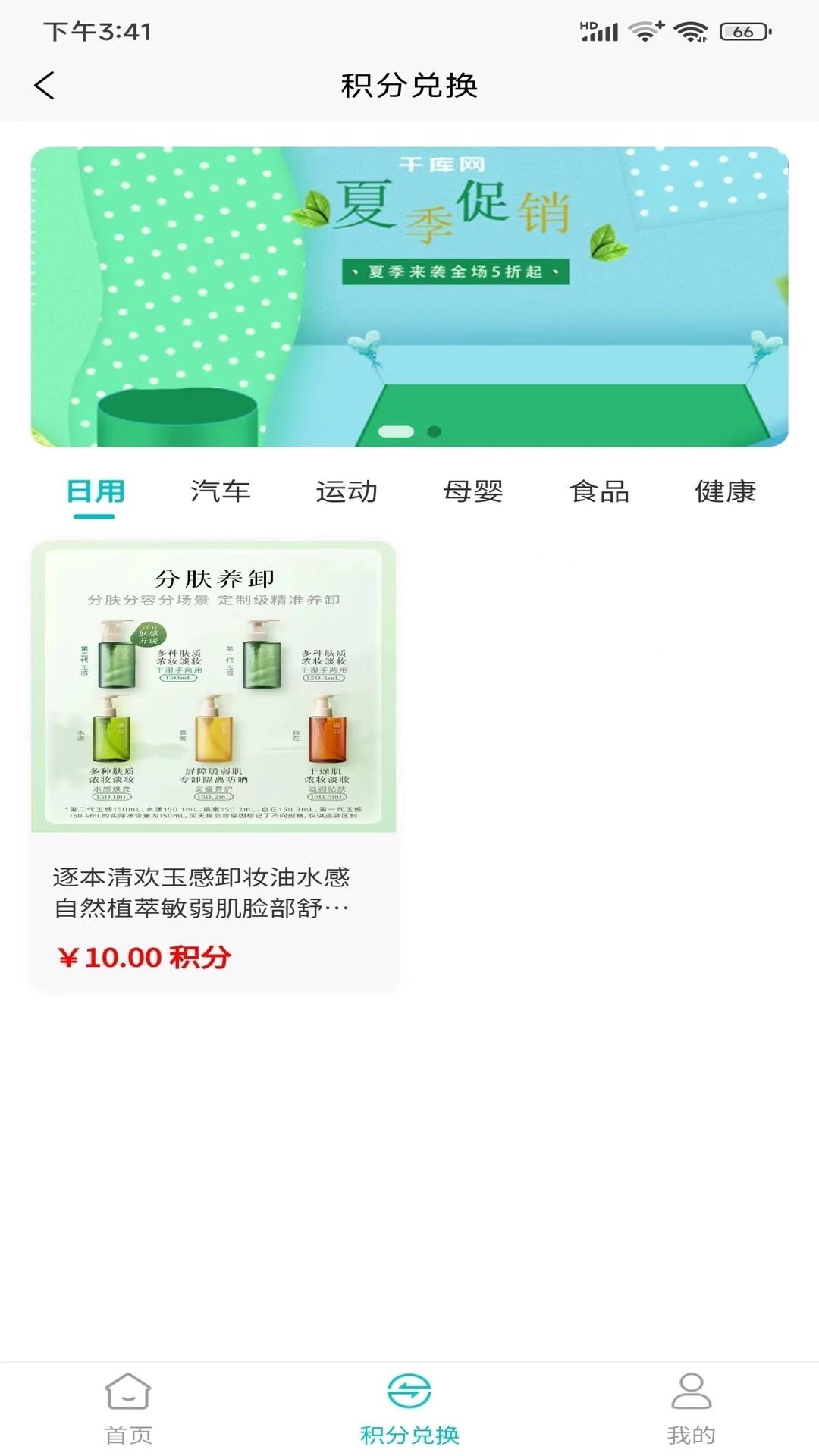This screenshot has height=1456, width=819.
Task: Tap the active 日用 tab underline
Action: pyautogui.click(x=94, y=516)
